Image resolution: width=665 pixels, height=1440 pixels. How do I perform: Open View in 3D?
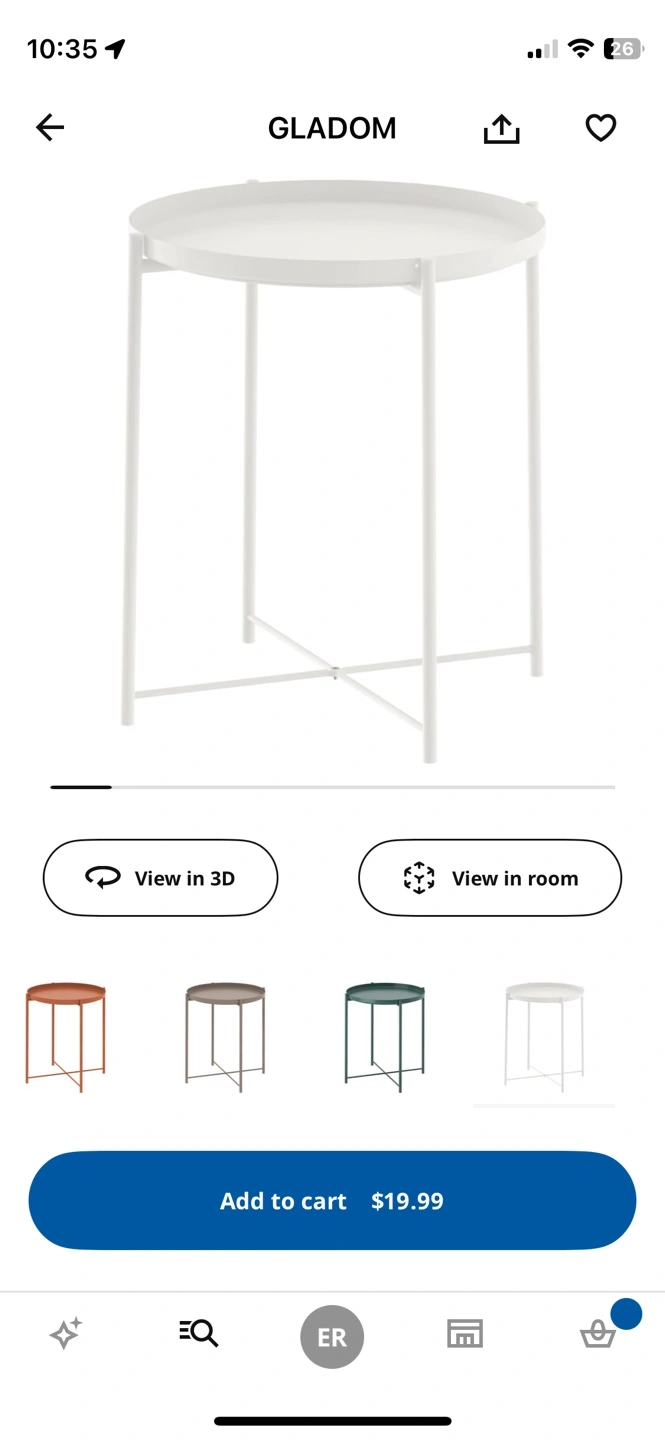(160, 878)
